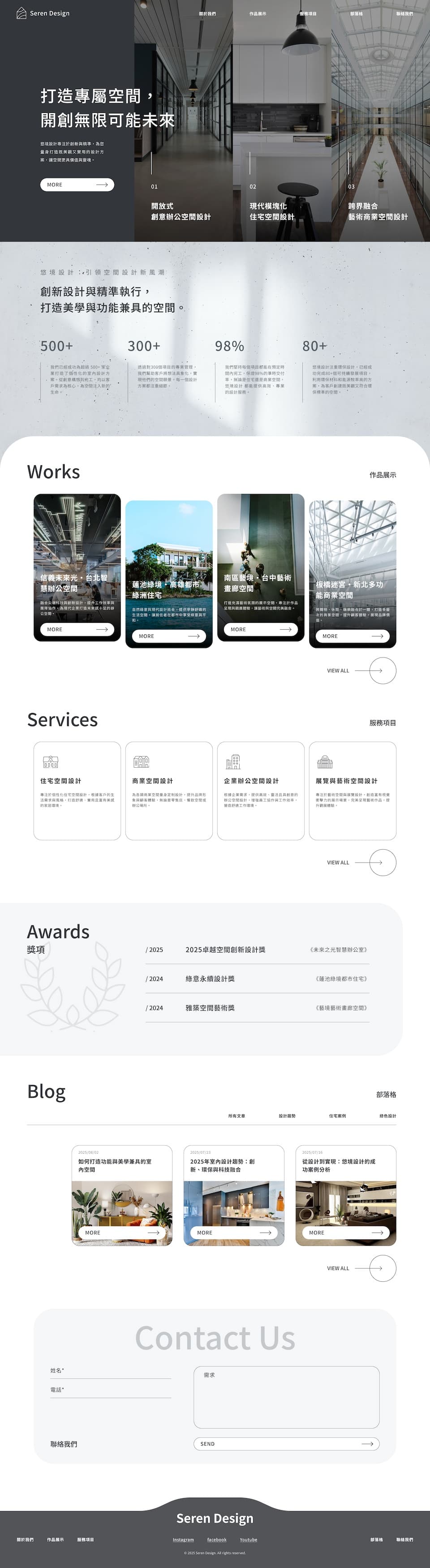The width and height of the screenshot is (430, 1568).
Task: Open the 住宅空間設計 service card
Action: [77, 790]
